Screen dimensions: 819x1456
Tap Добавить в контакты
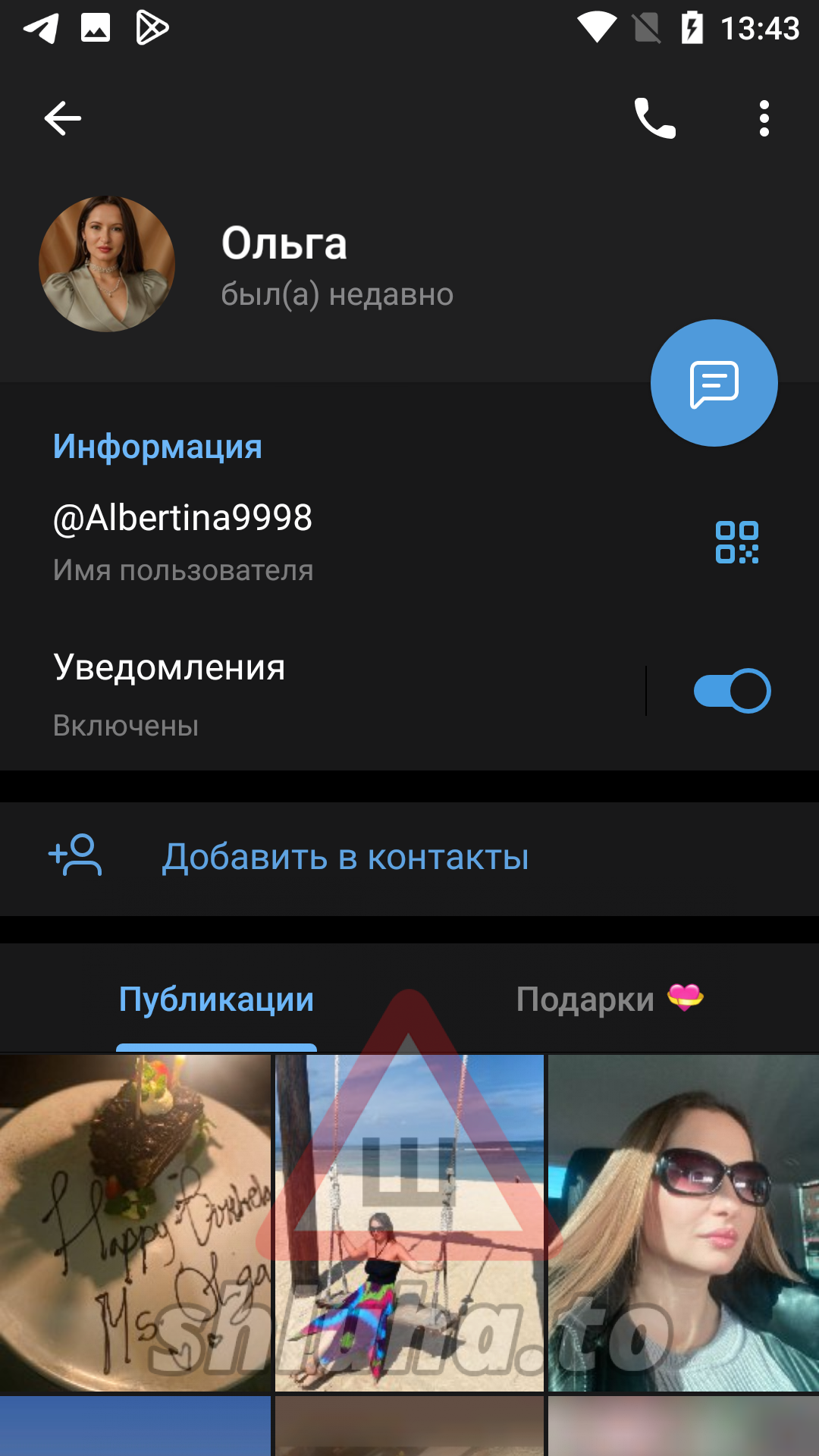click(345, 858)
